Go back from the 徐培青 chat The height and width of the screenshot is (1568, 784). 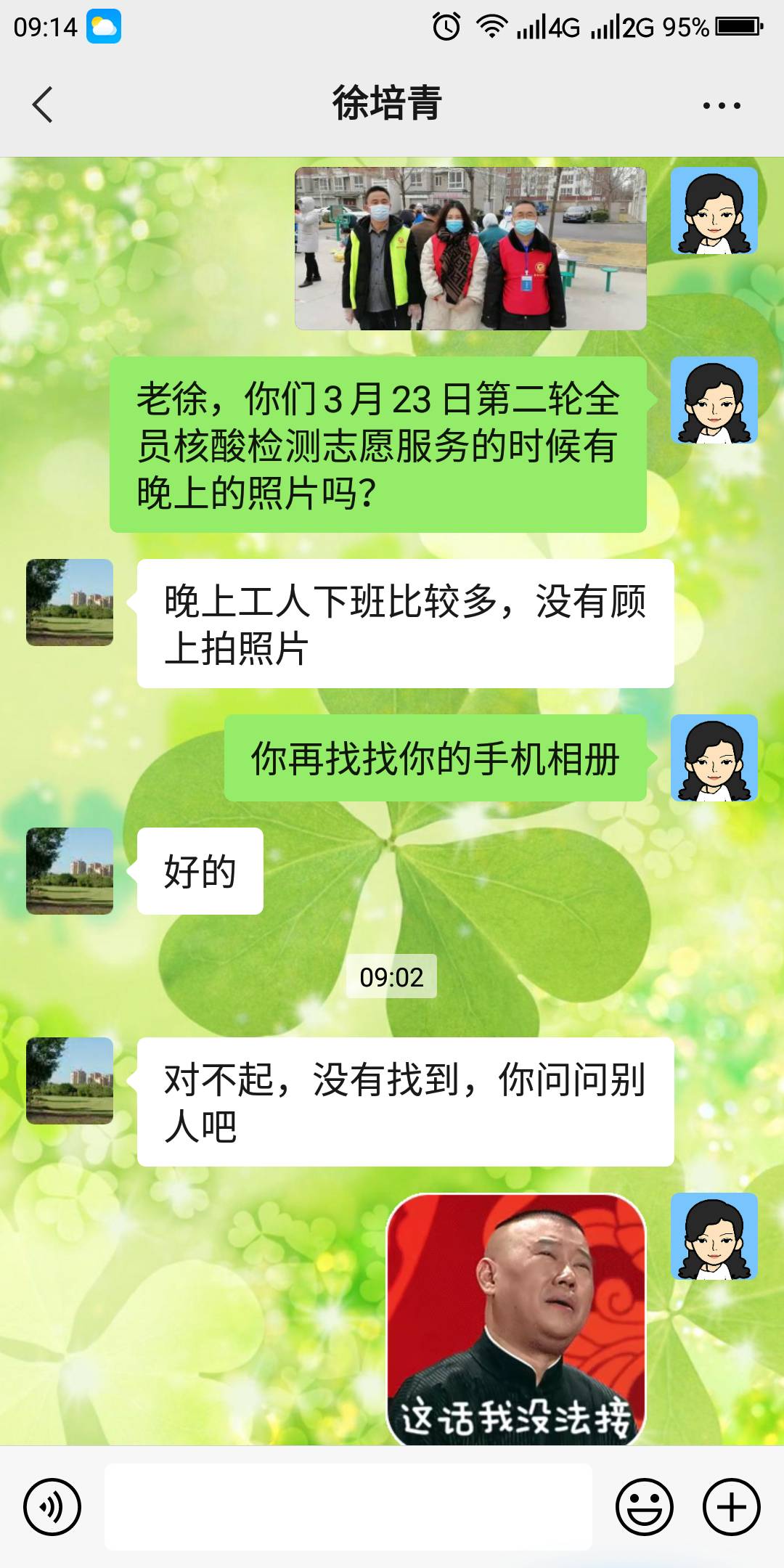pos(43,105)
